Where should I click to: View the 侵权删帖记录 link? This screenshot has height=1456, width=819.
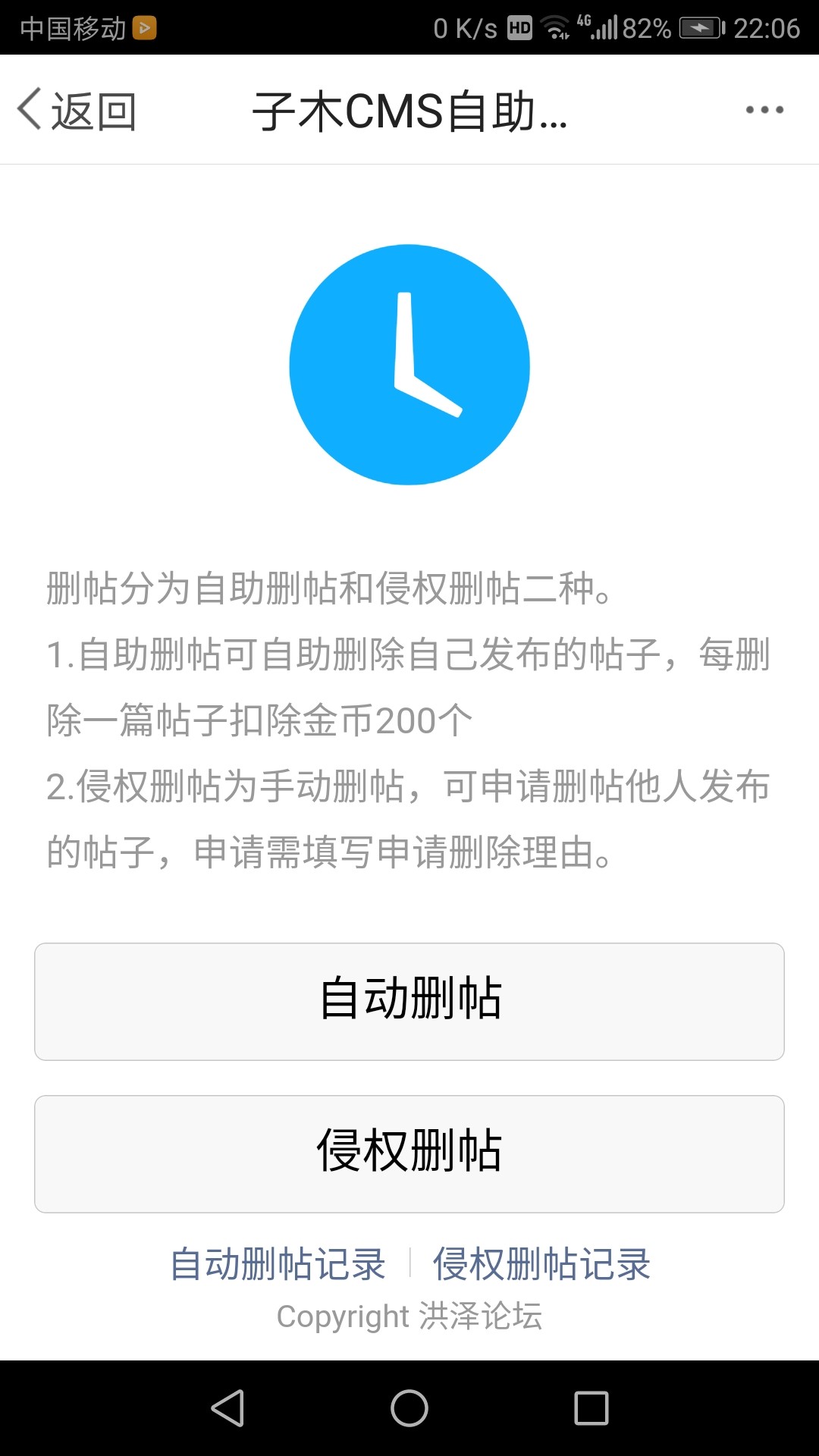(541, 1264)
